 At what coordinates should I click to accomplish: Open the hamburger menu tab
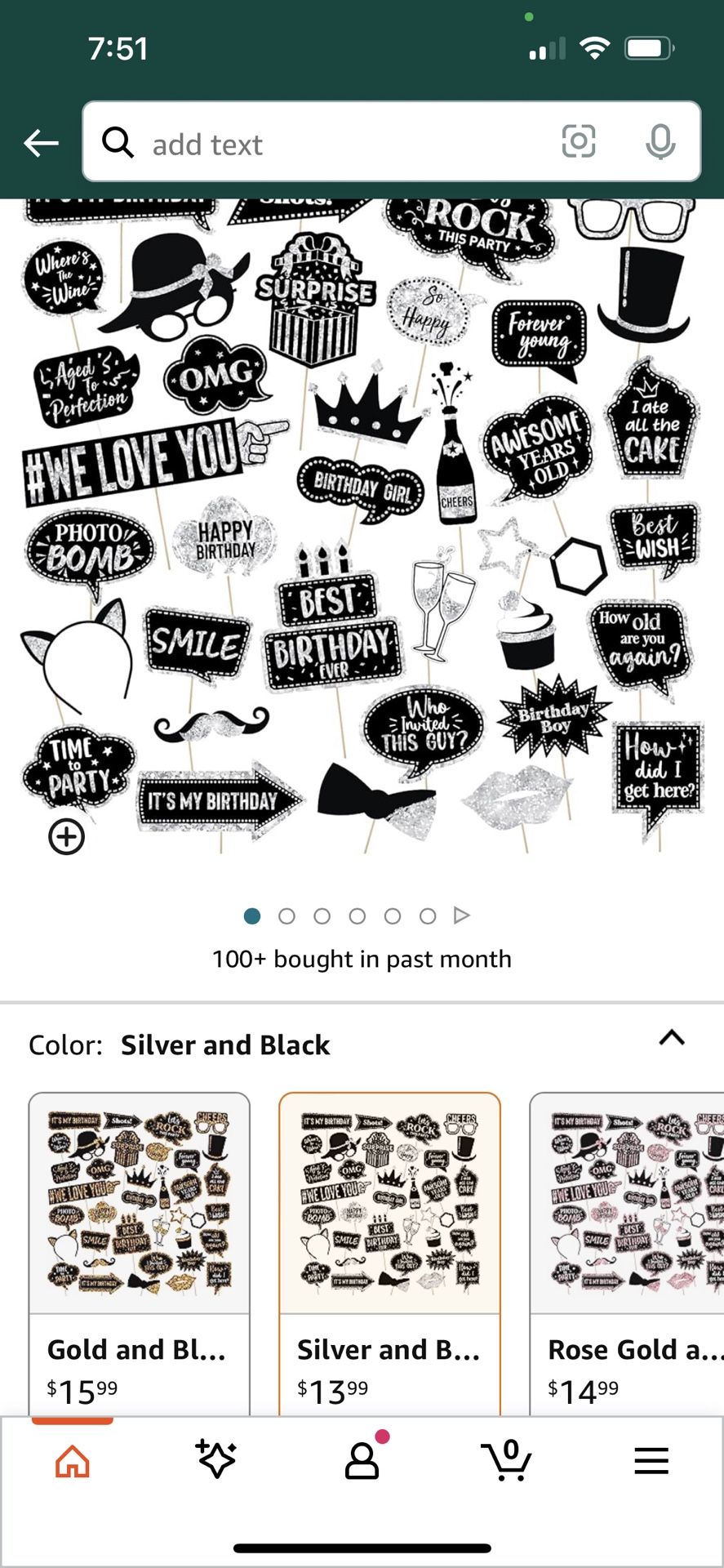click(x=651, y=1461)
